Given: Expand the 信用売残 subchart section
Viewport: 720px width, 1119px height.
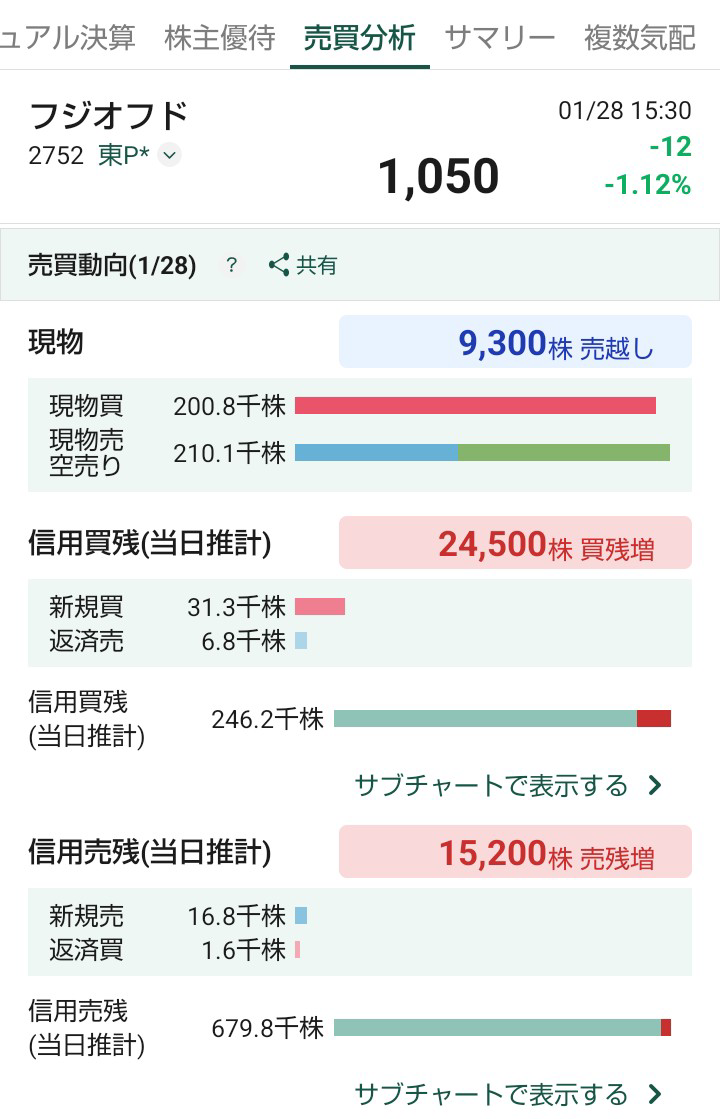Looking at the screenshot, I should 500,1093.
